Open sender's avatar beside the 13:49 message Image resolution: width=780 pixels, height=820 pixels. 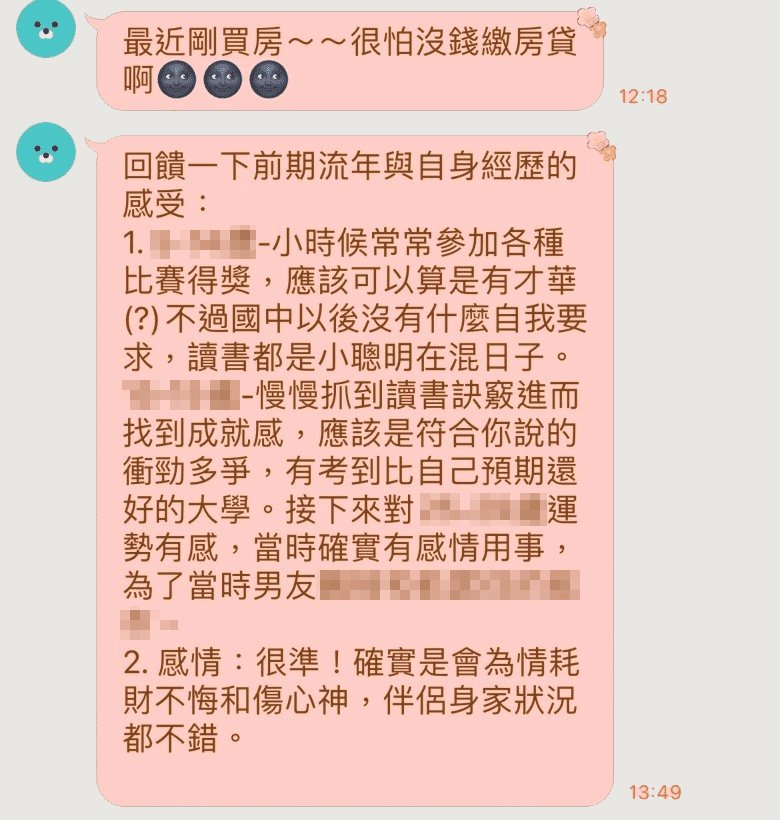pyautogui.click(x=46, y=152)
